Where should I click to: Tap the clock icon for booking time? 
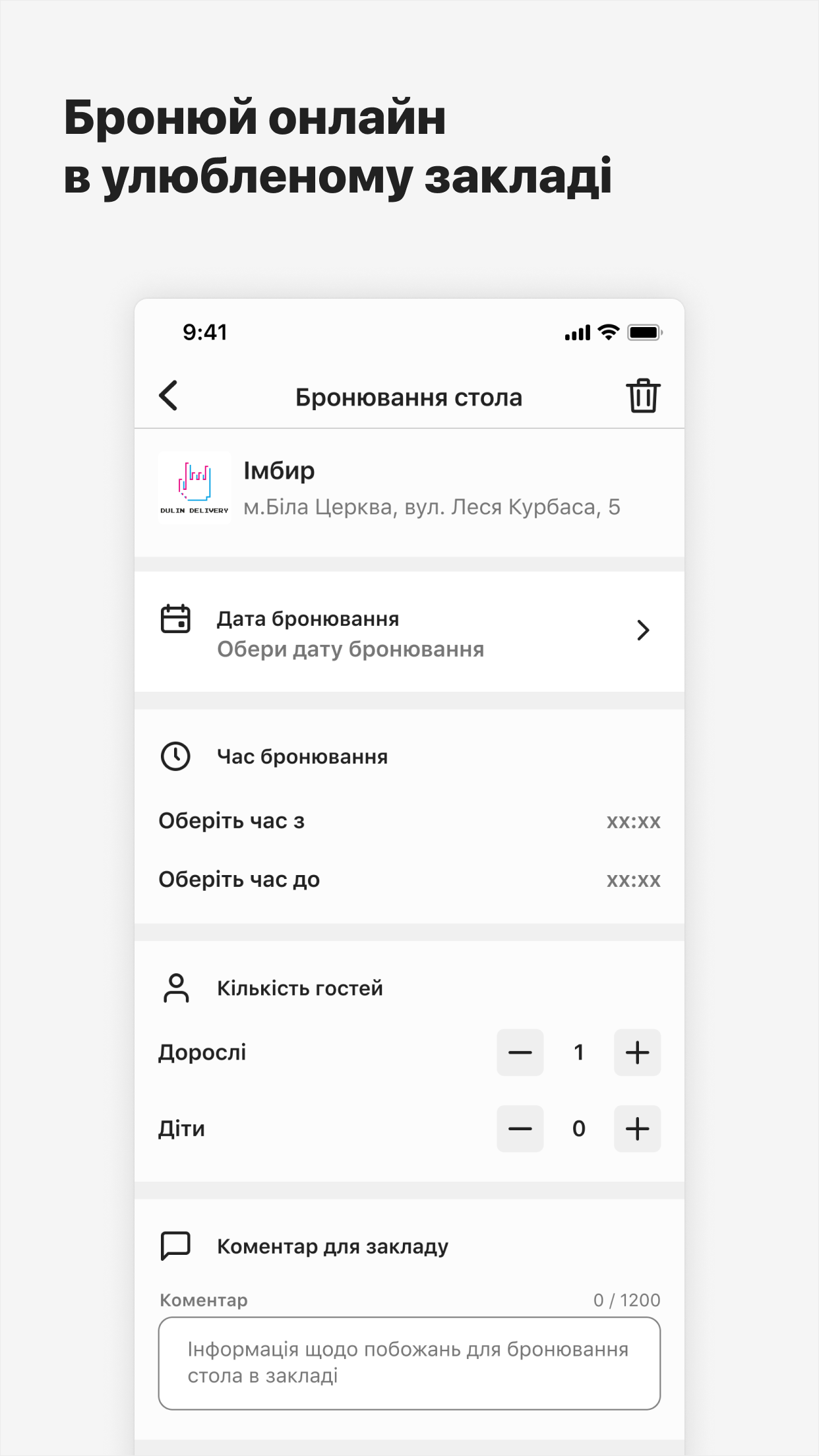[175, 756]
